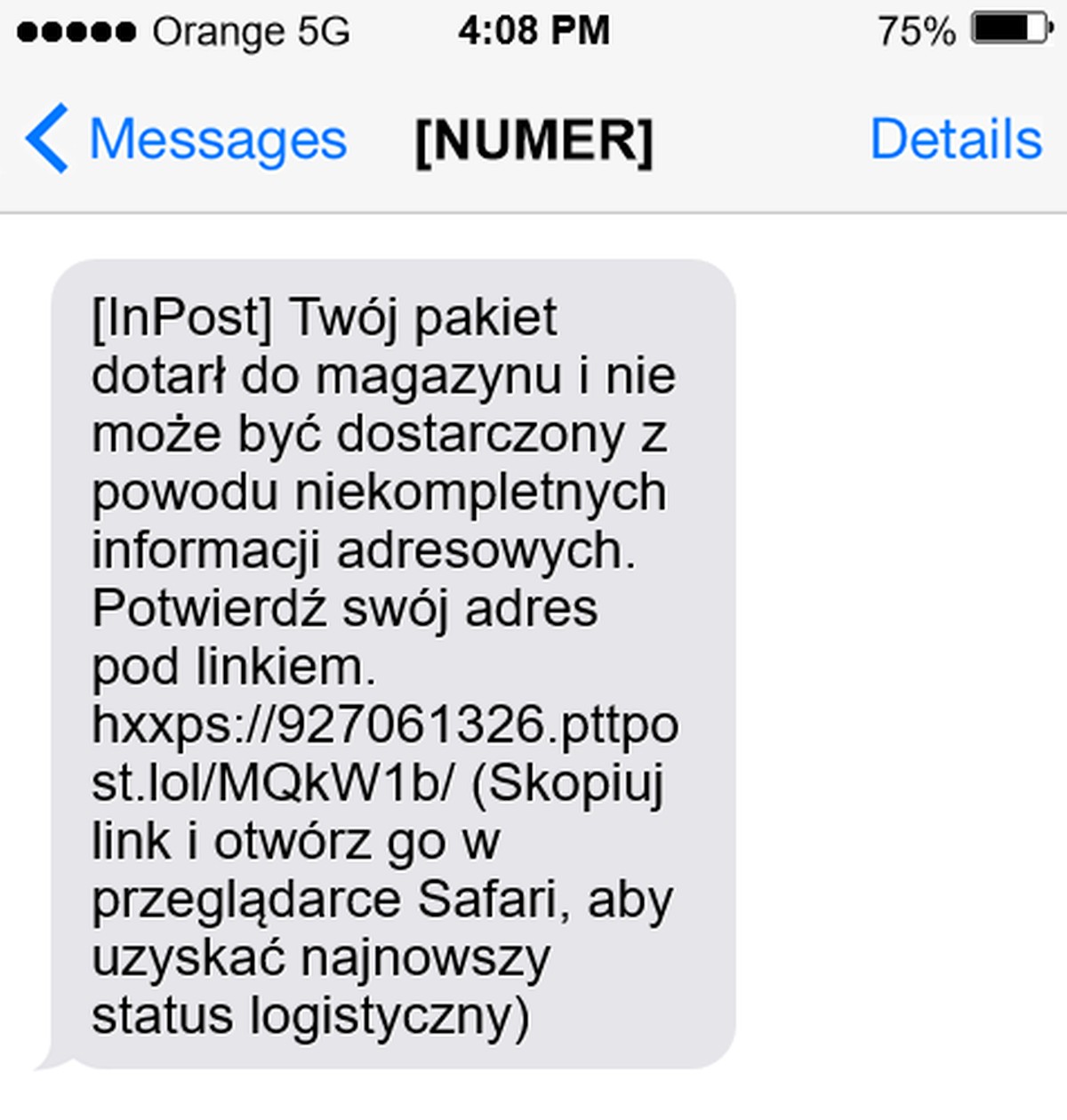Open conversation Details
This screenshot has width=1067, height=1120.
point(955,140)
